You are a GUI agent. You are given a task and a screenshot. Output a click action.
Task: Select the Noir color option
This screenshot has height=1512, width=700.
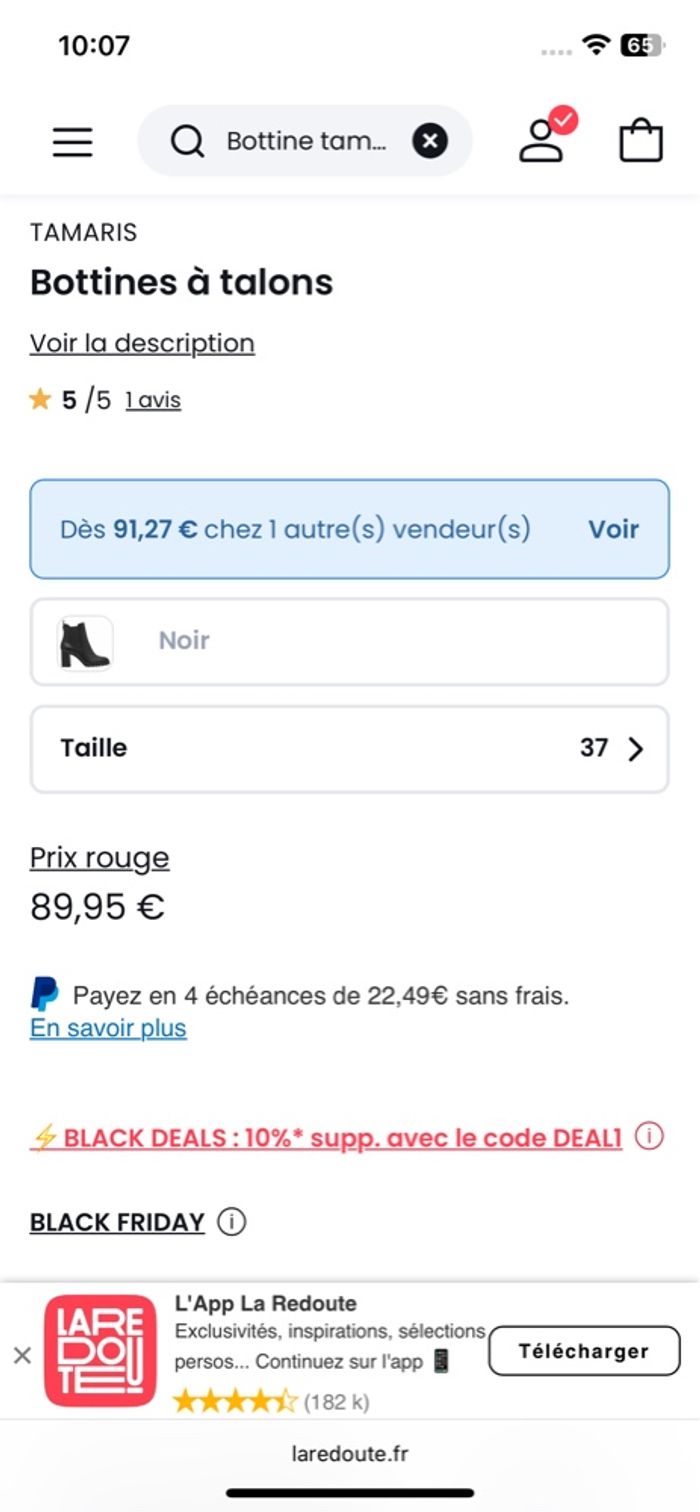(x=349, y=642)
